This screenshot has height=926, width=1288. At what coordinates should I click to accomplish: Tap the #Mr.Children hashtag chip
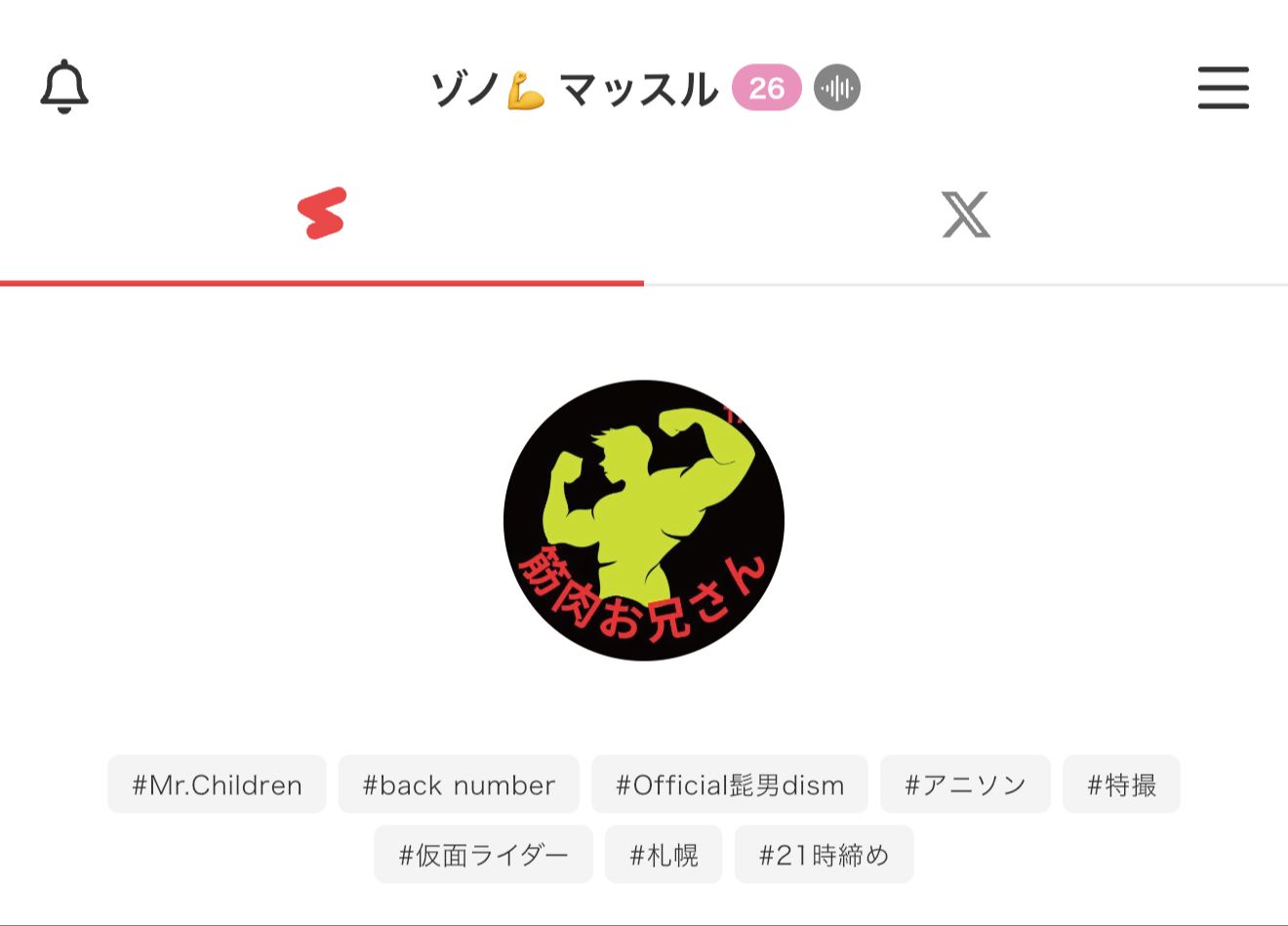(x=217, y=785)
